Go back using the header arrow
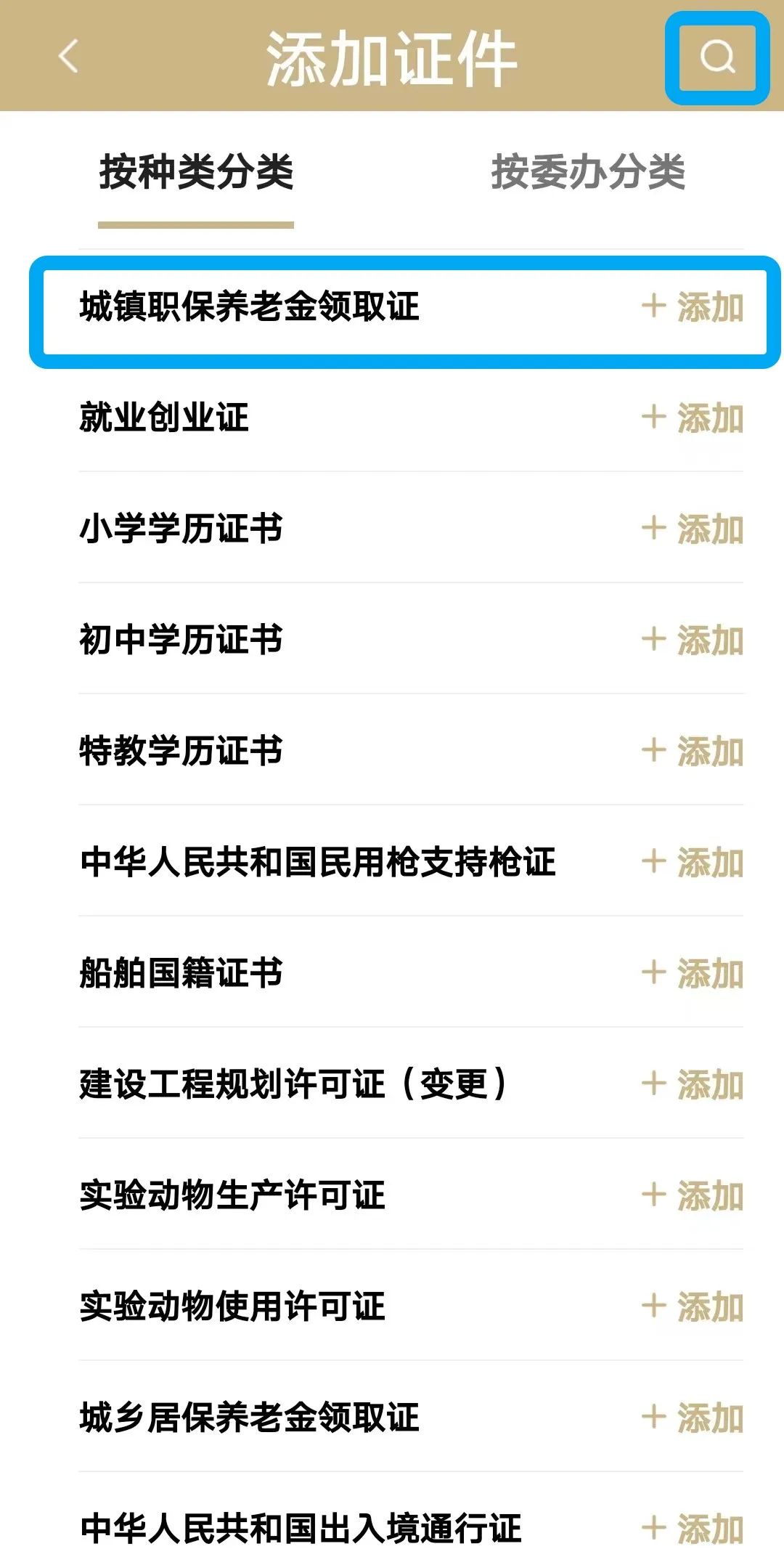784x1557 pixels. coord(68,57)
